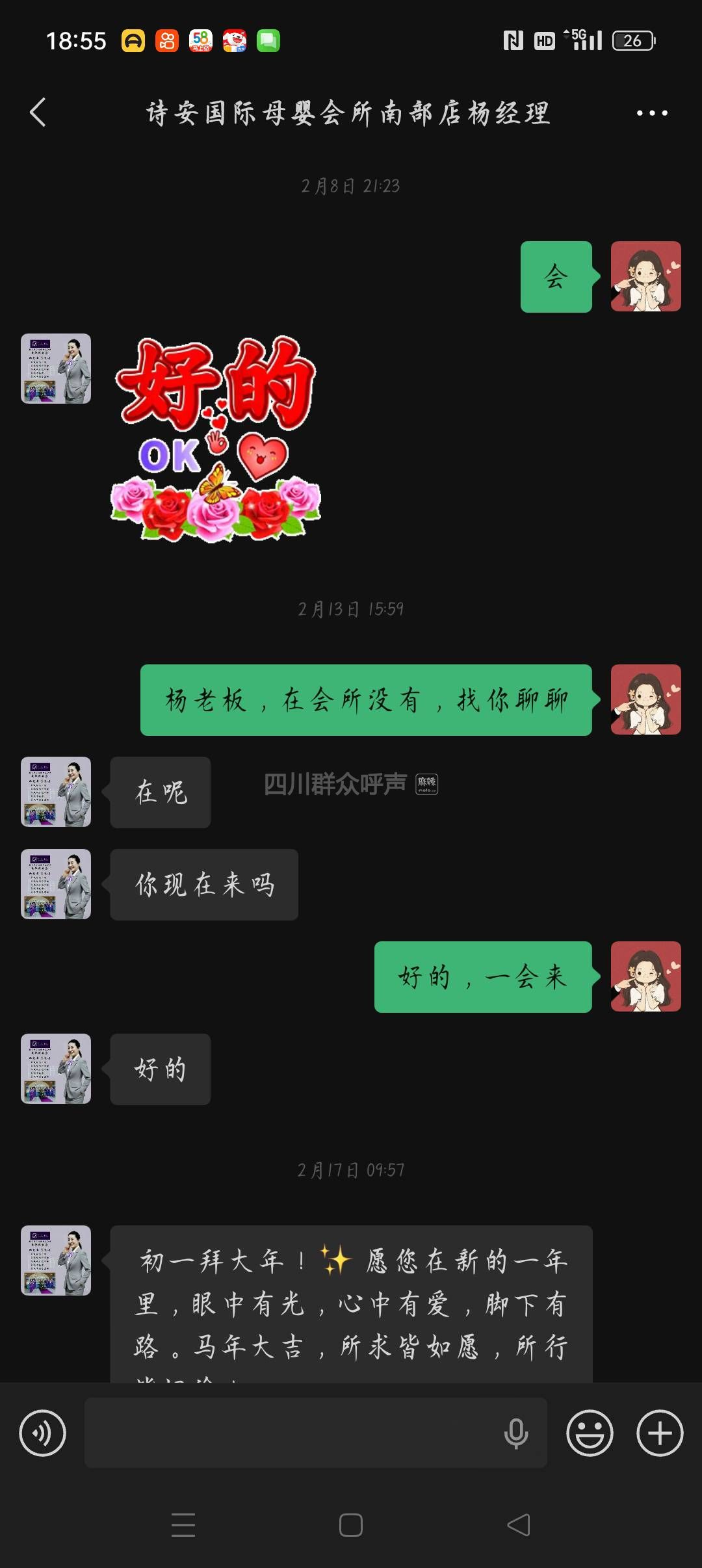This screenshot has height=1568, width=702.
Task: Open the chat overflow menu
Action: [x=651, y=113]
